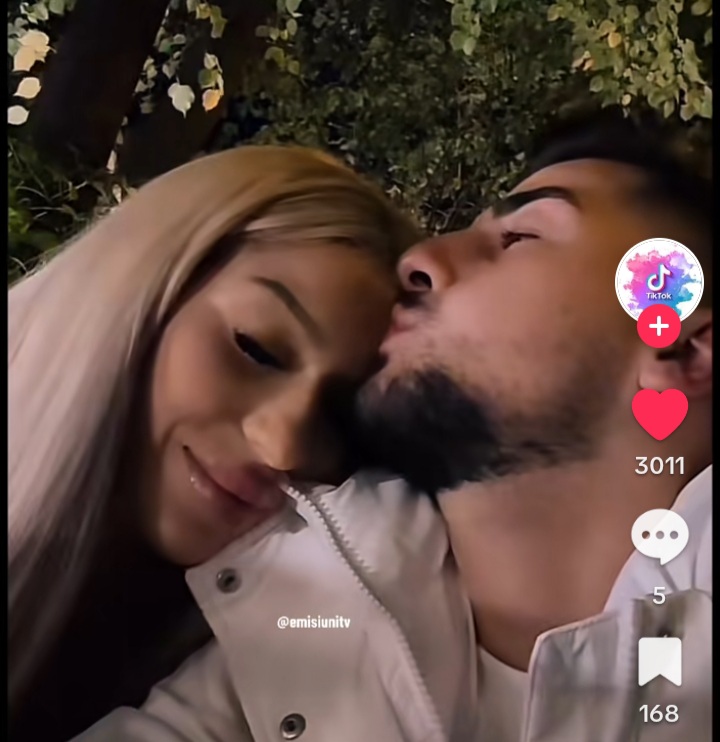Follow the creator with the plus button
Screen dimensions: 720x742
659,326
